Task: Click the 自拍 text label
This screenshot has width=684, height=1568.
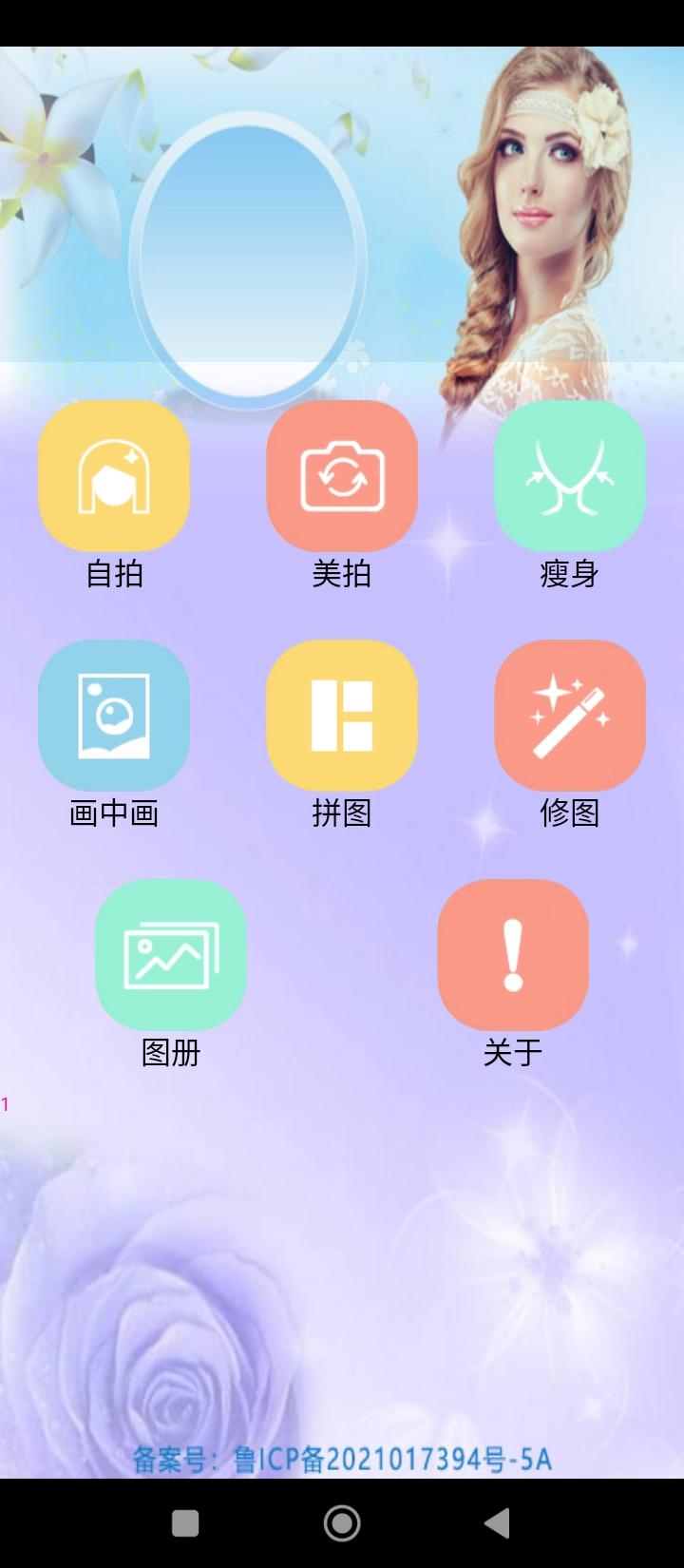Action: point(114,574)
